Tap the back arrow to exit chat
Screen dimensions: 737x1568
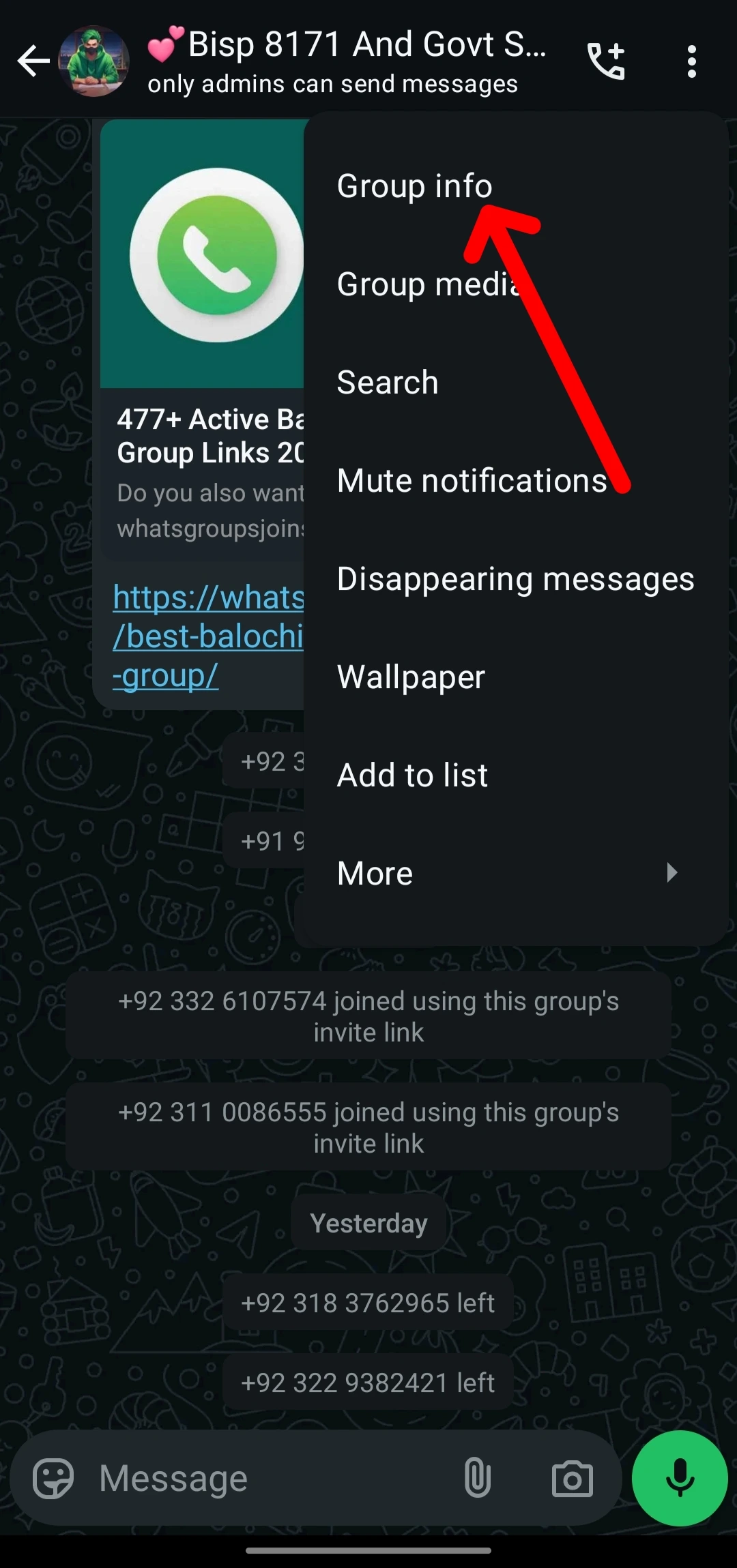click(x=33, y=61)
